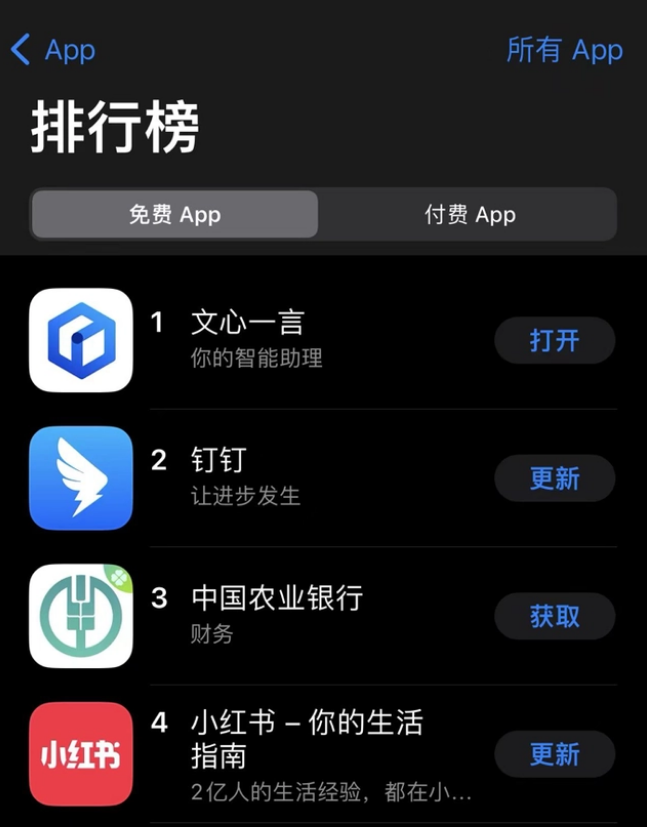Open the 所有 App filter
647x827 pixels.
[x=564, y=50]
